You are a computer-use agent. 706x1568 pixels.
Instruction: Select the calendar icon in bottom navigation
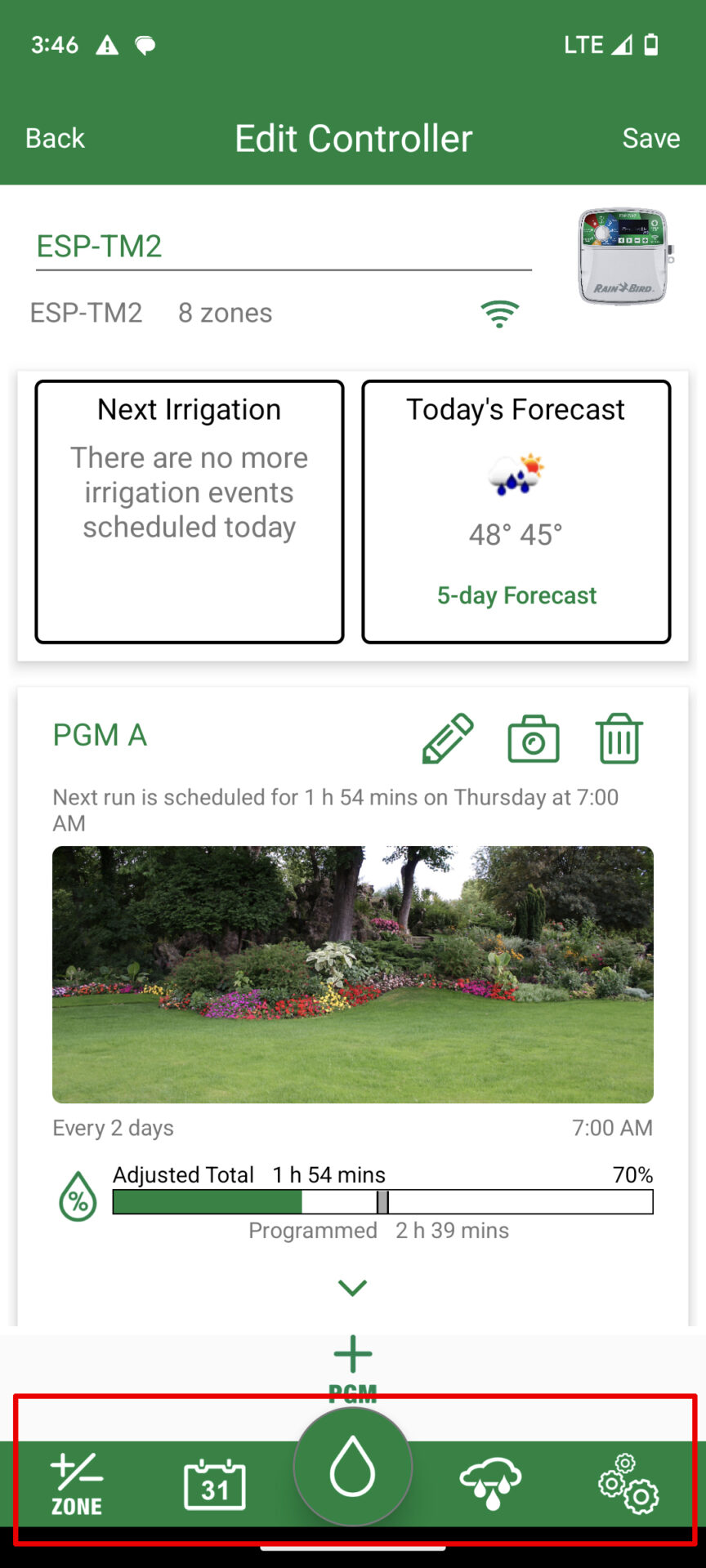click(x=215, y=1485)
